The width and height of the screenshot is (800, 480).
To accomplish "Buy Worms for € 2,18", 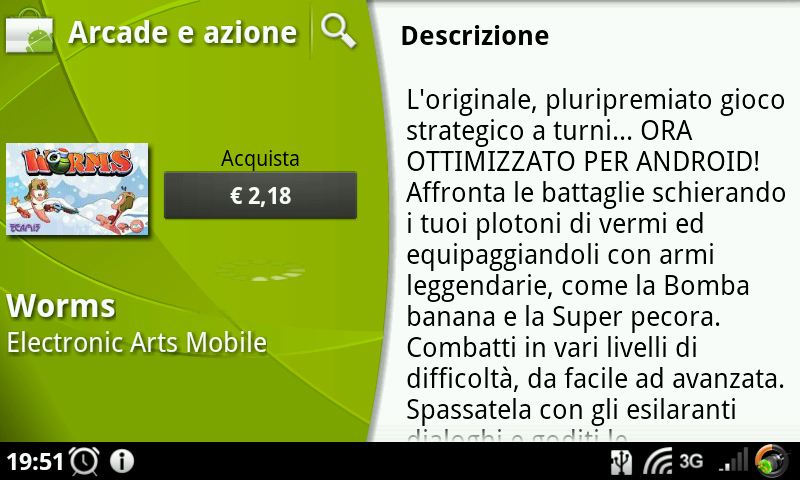I will coord(260,195).
